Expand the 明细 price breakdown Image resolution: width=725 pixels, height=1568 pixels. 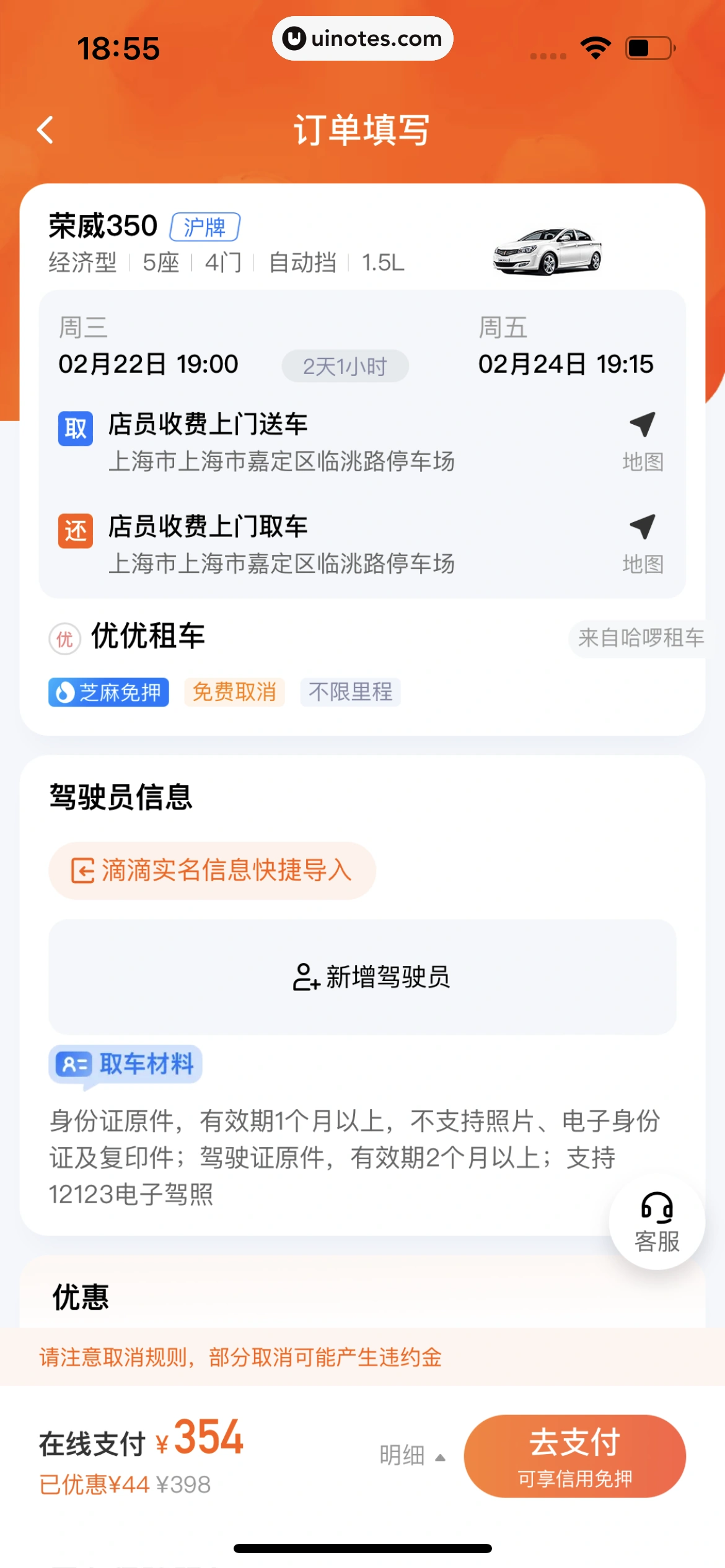(x=412, y=1455)
